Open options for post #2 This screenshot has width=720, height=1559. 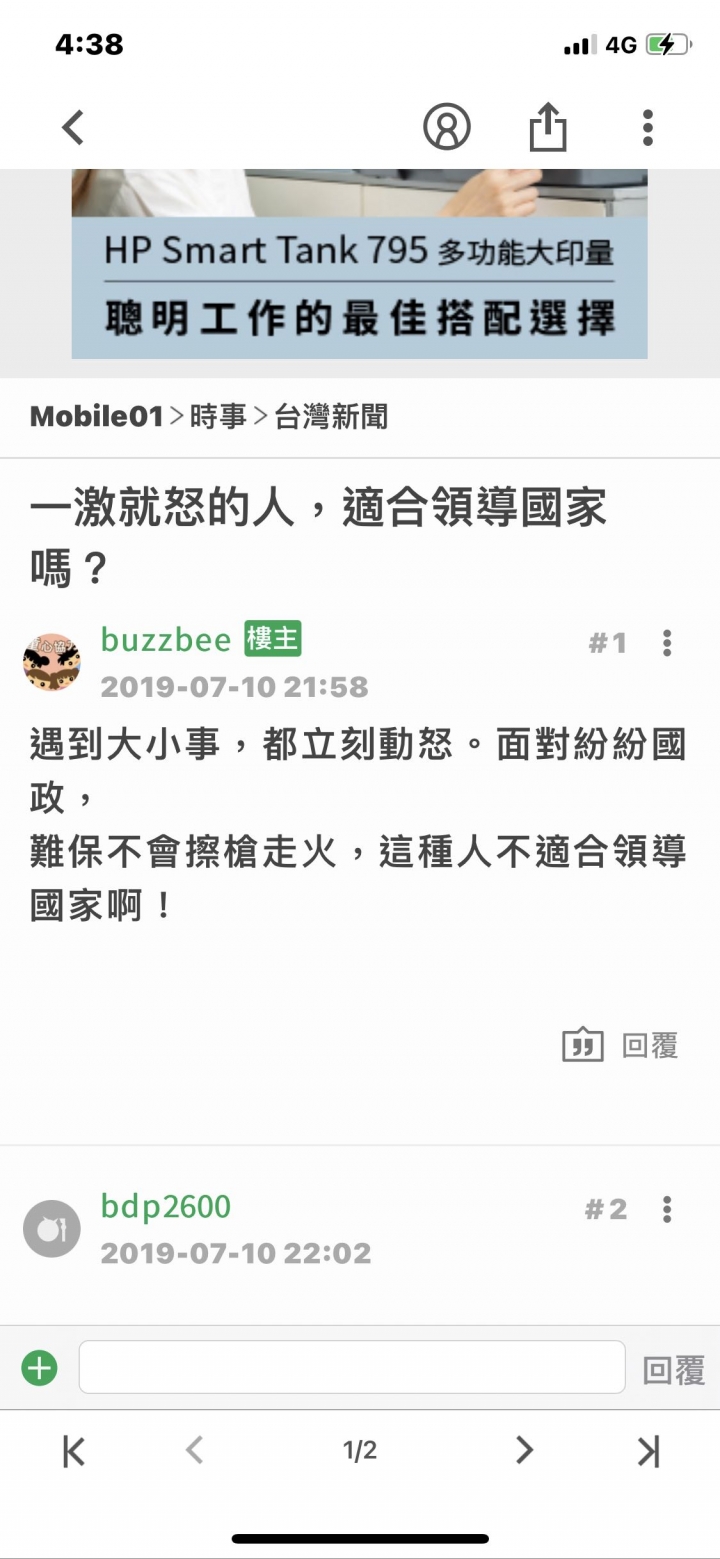pos(667,1210)
